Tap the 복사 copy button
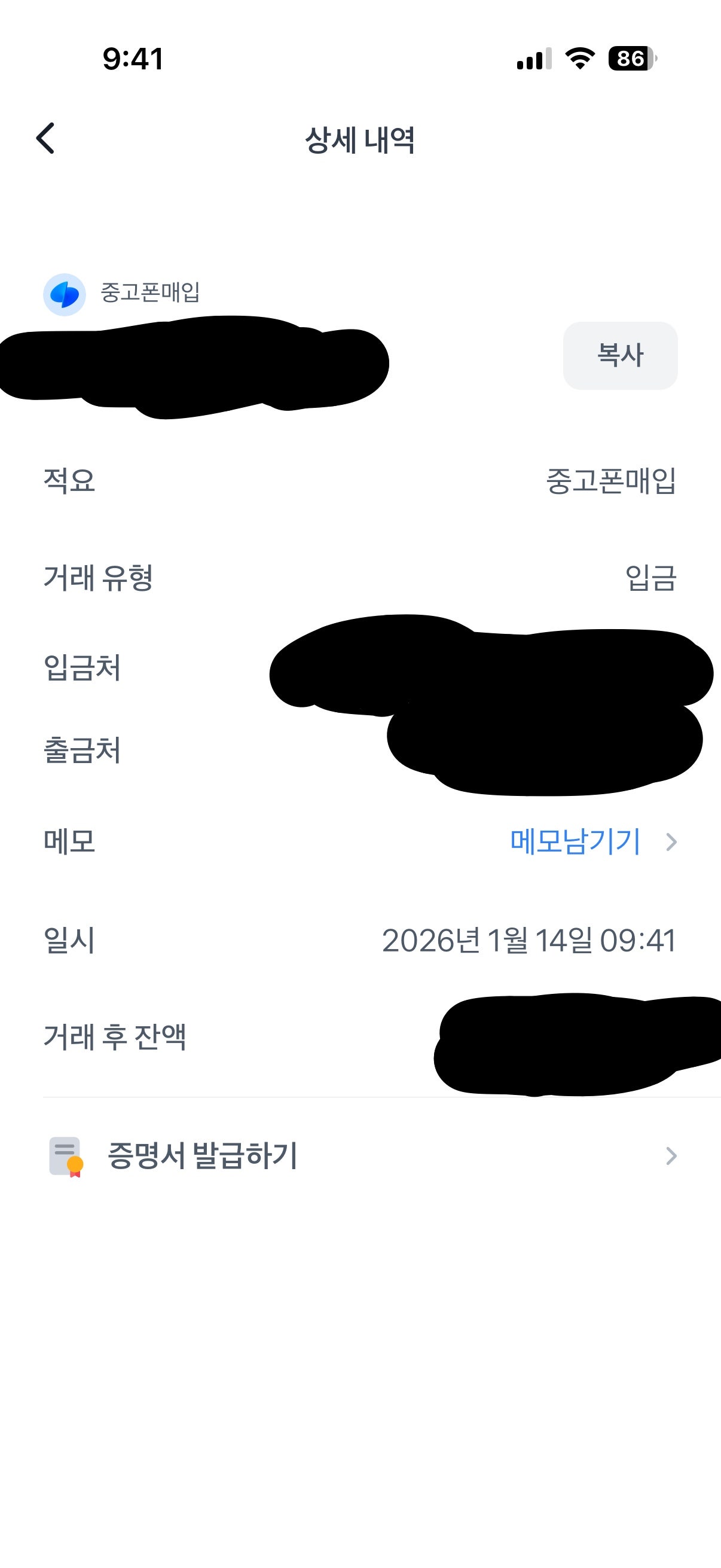The image size is (721, 1568). click(x=619, y=355)
